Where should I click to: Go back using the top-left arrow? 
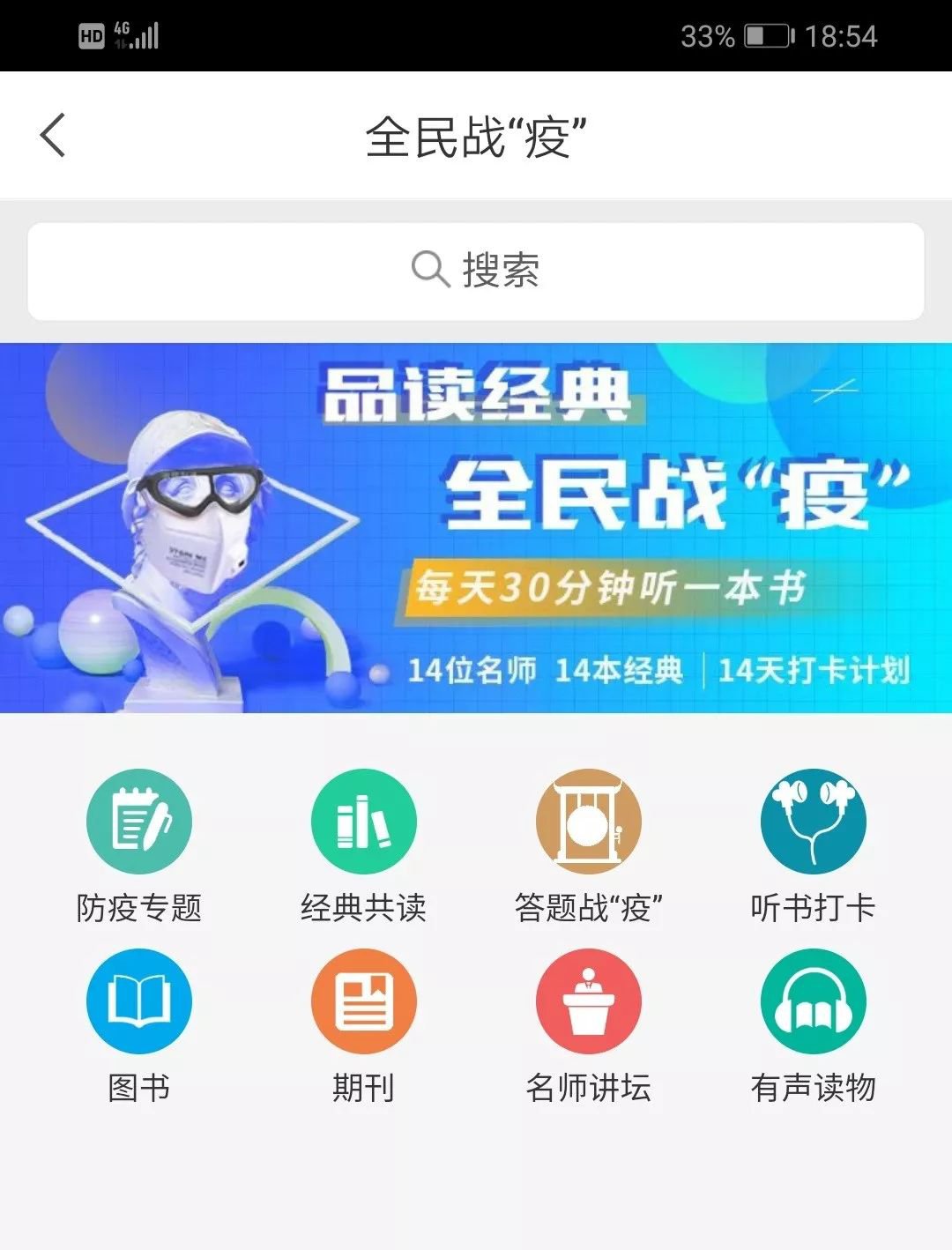(53, 136)
